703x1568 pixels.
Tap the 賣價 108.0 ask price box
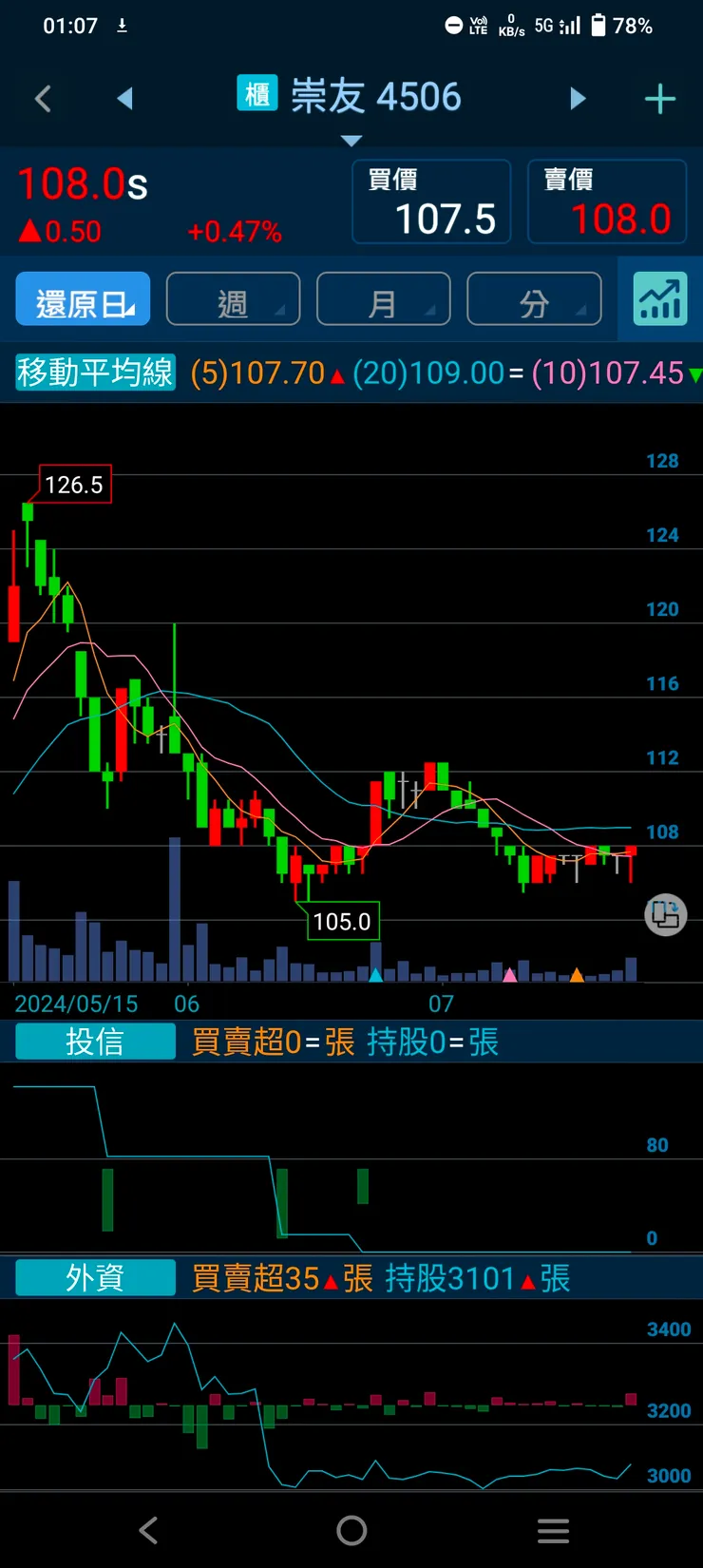607,201
